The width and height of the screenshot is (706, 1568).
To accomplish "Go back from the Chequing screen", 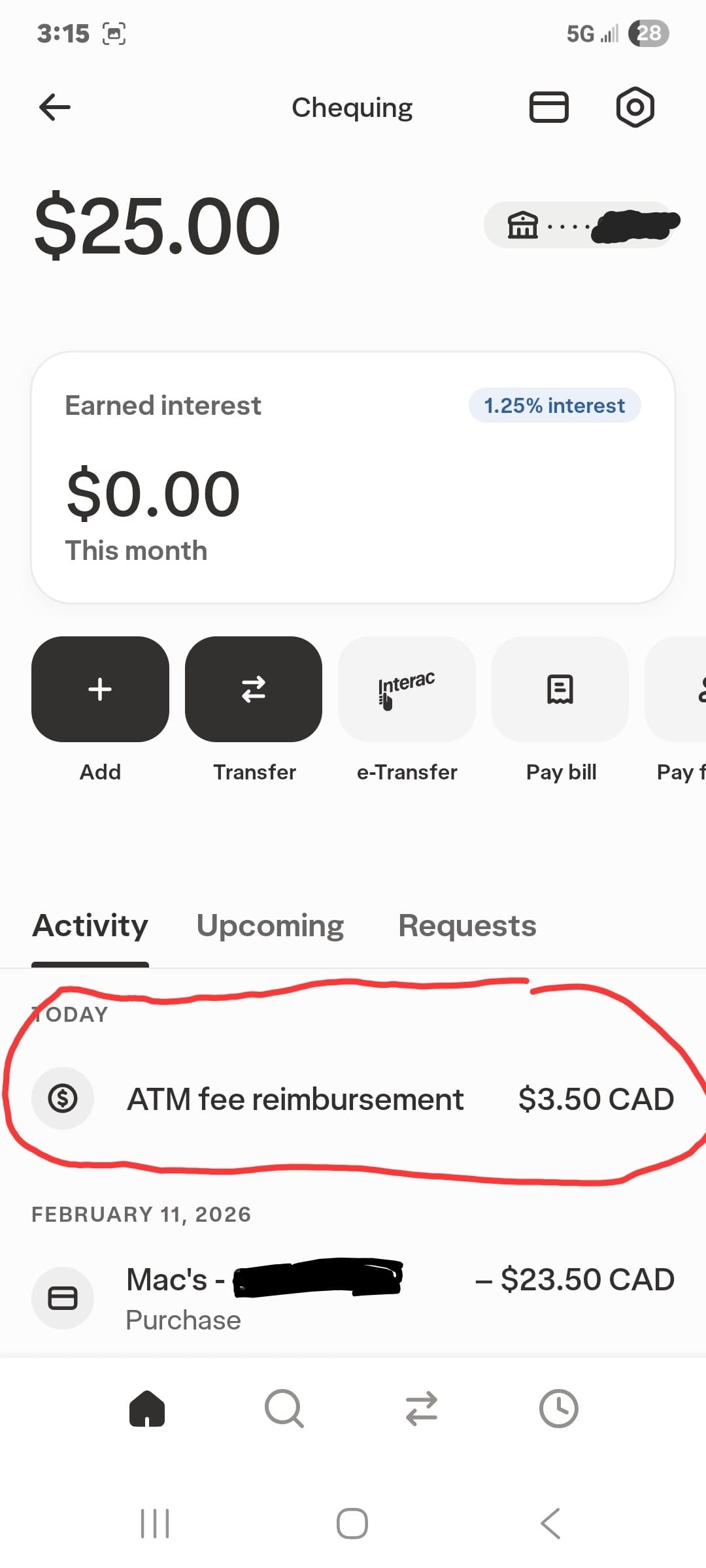I will point(55,107).
